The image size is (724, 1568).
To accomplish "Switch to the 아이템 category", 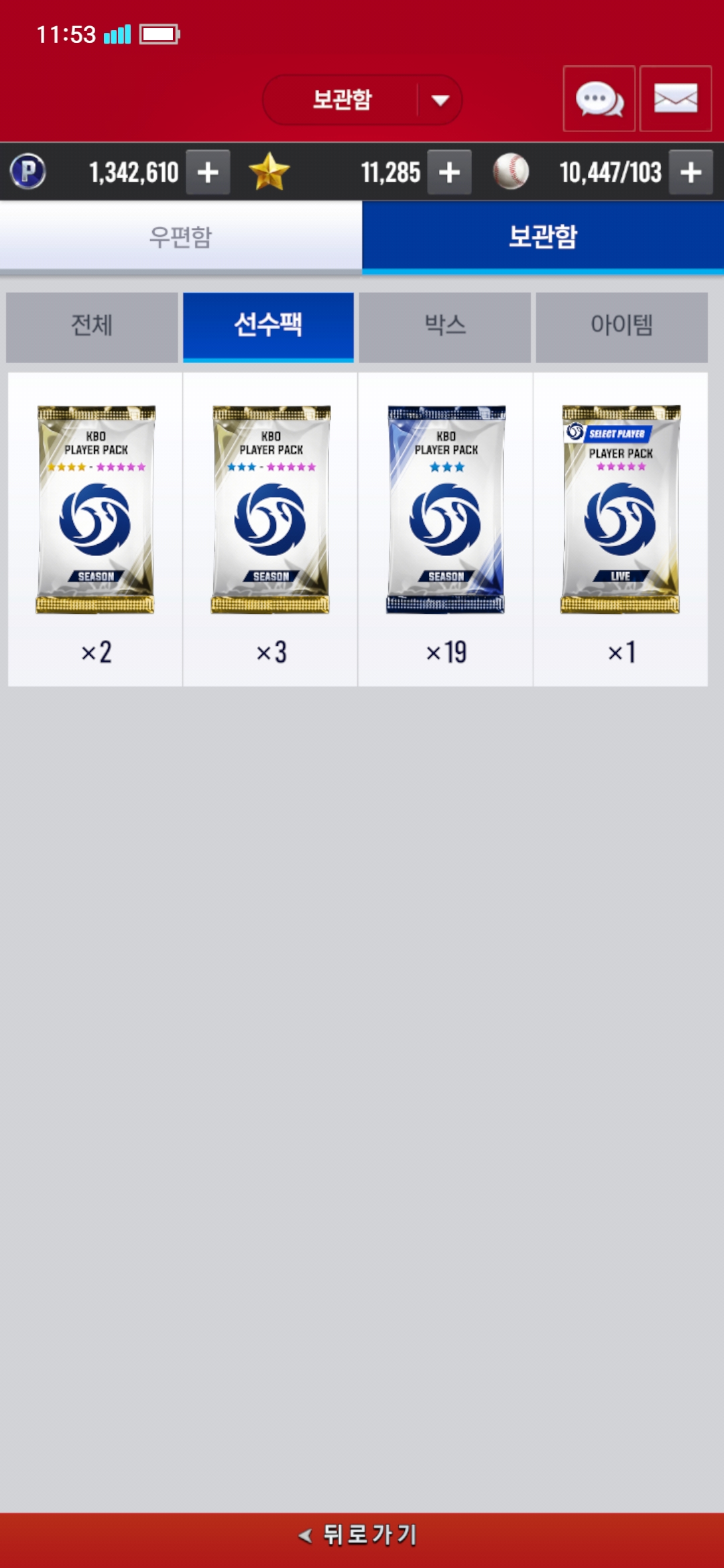I will [x=621, y=326].
